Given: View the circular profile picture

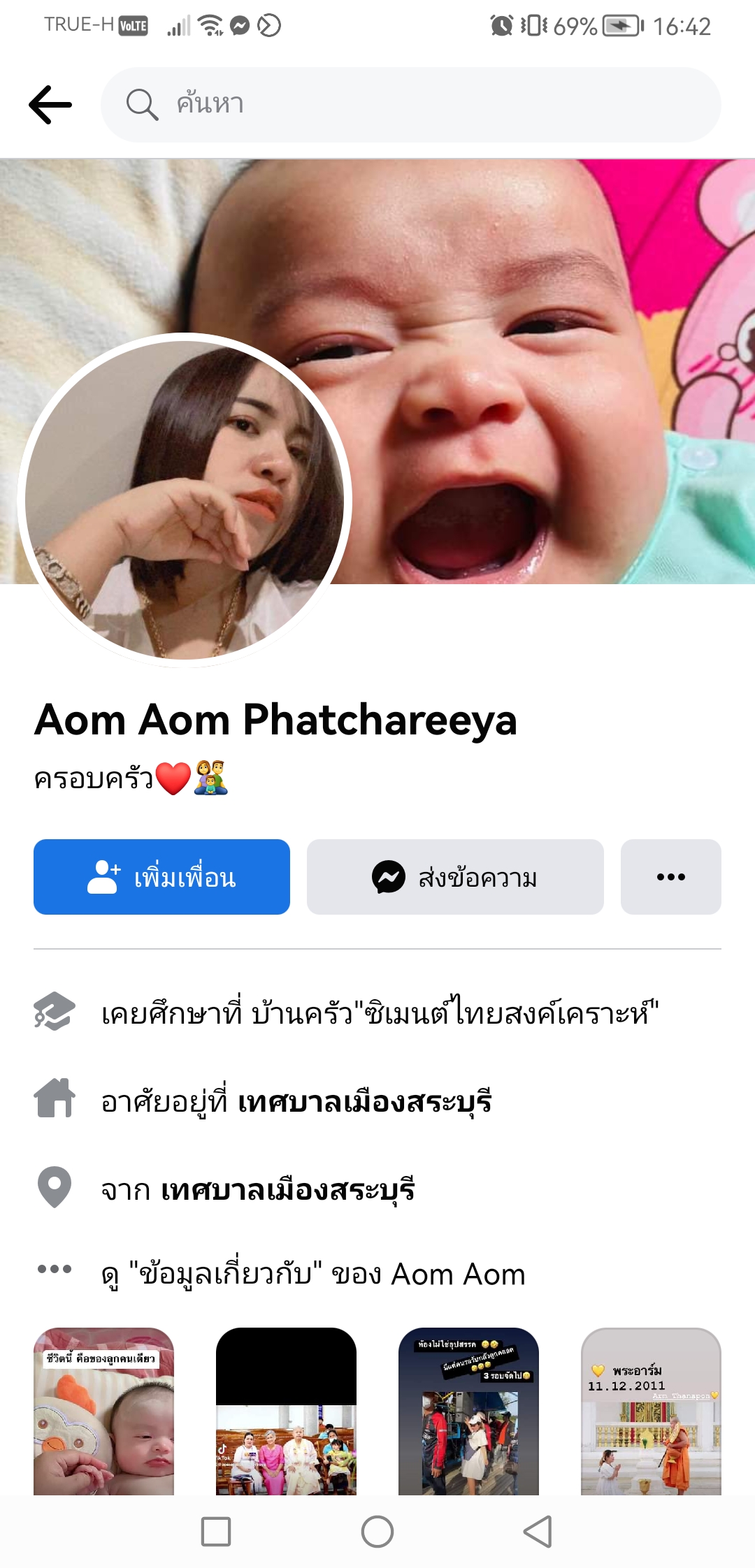Looking at the screenshot, I should point(185,500).
